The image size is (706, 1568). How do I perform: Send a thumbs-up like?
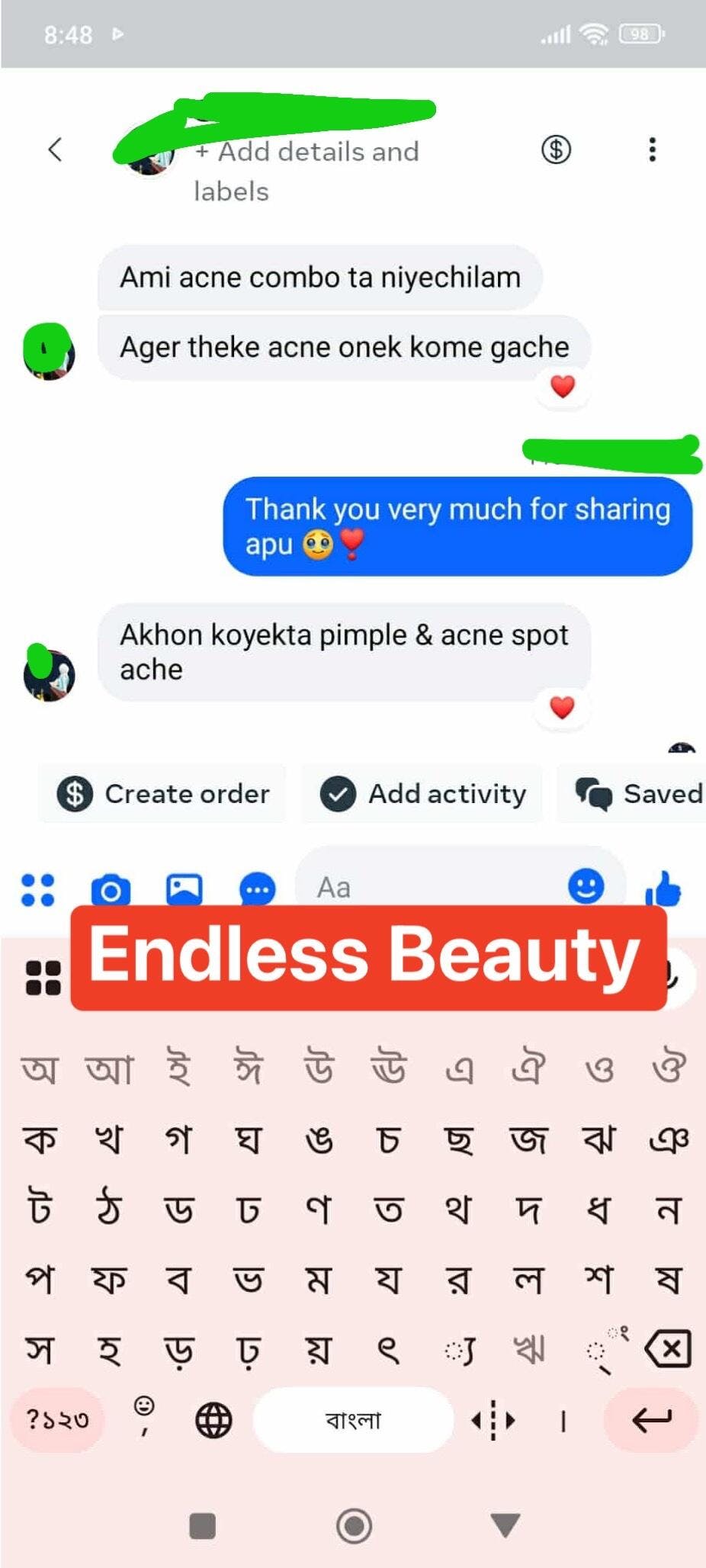tap(664, 888)
